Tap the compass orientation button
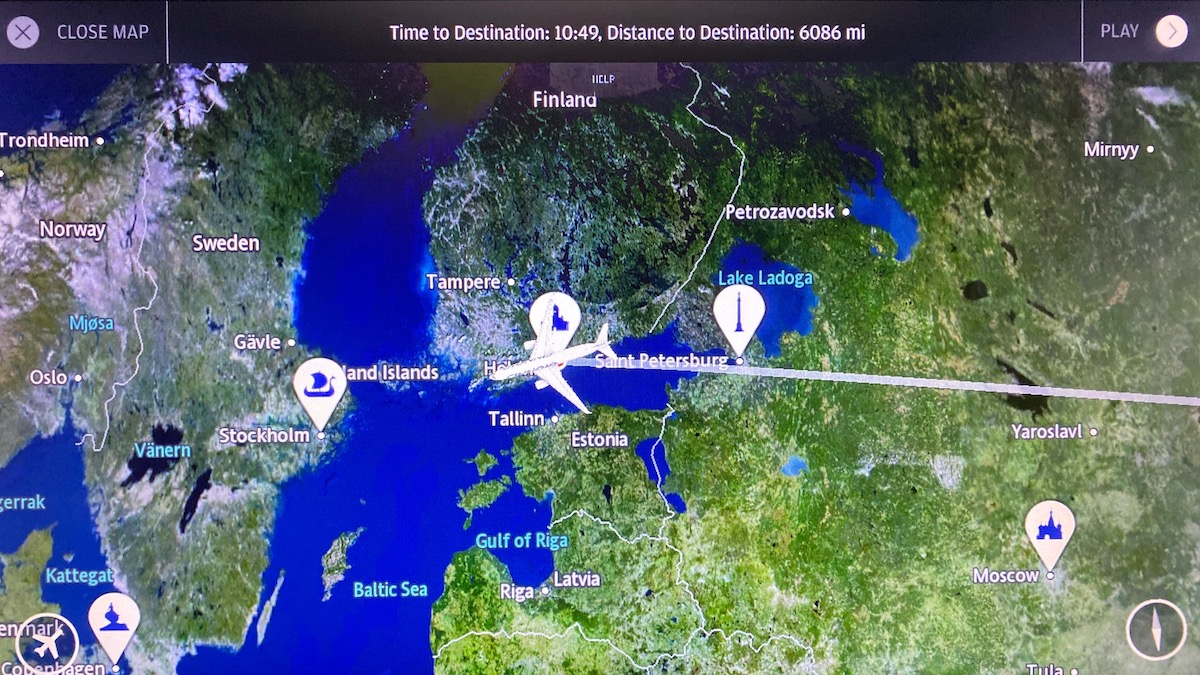The height and width of the screenshot is (675, 1200). click(x=1155, y=630)
